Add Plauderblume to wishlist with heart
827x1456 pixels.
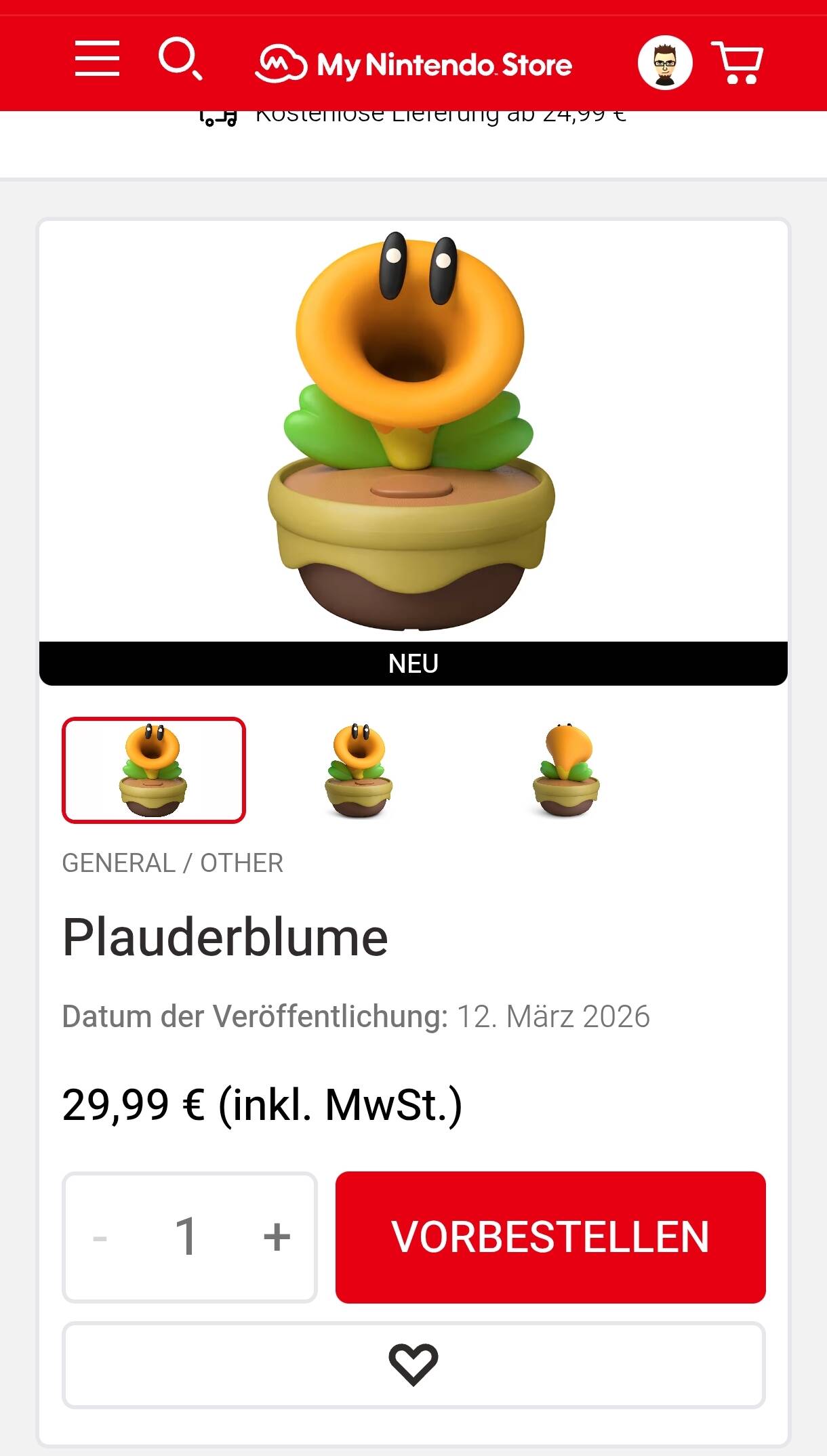tap(413, 1365)
